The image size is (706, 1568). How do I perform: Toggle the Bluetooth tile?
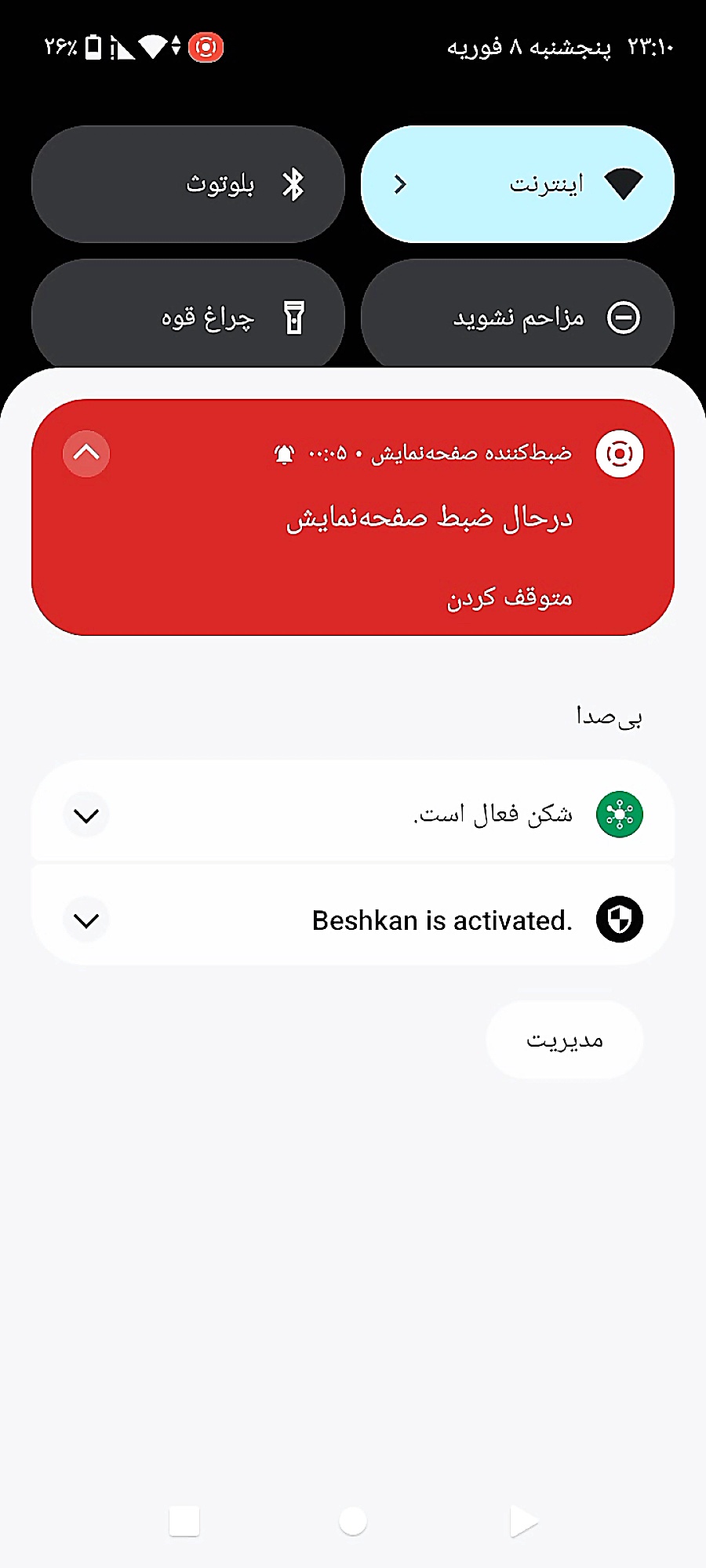tap(188, 184)
